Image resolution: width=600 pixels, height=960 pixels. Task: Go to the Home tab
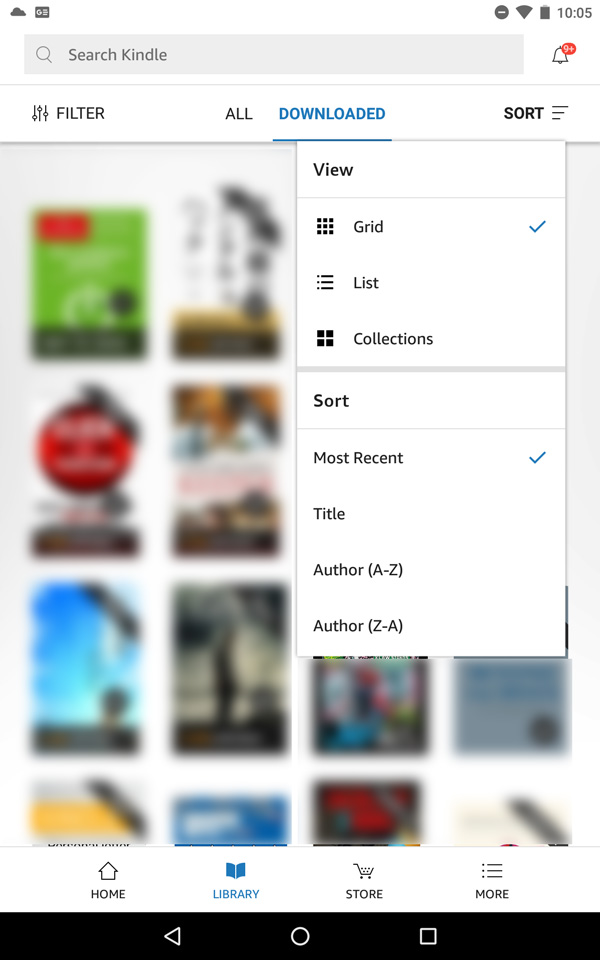click(108, 880)
